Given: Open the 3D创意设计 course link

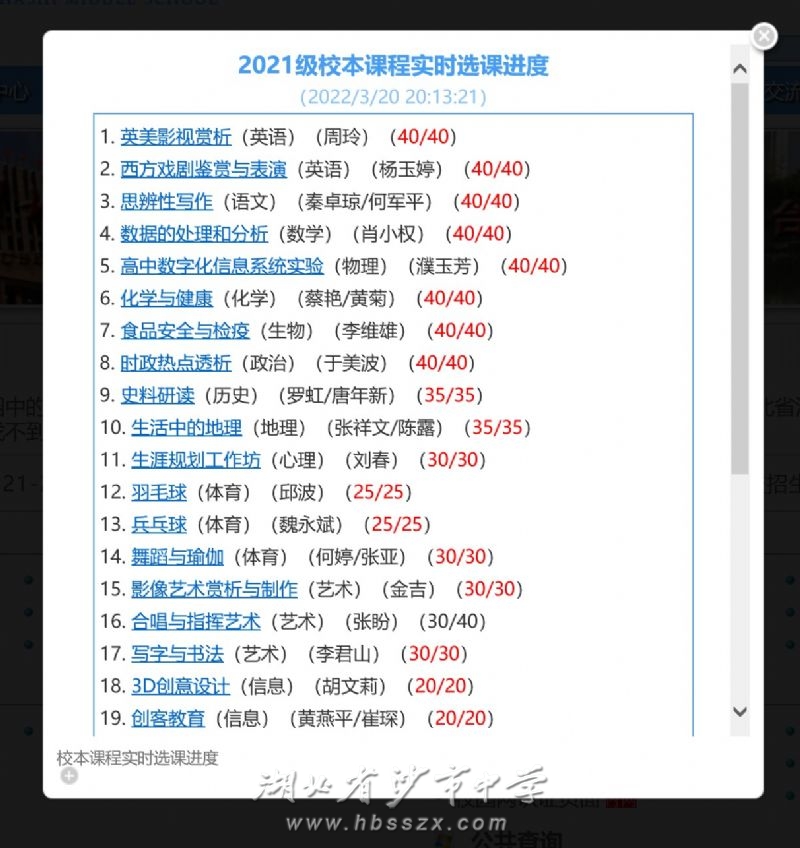Looking at the screenshot, I should pos(180,687).
